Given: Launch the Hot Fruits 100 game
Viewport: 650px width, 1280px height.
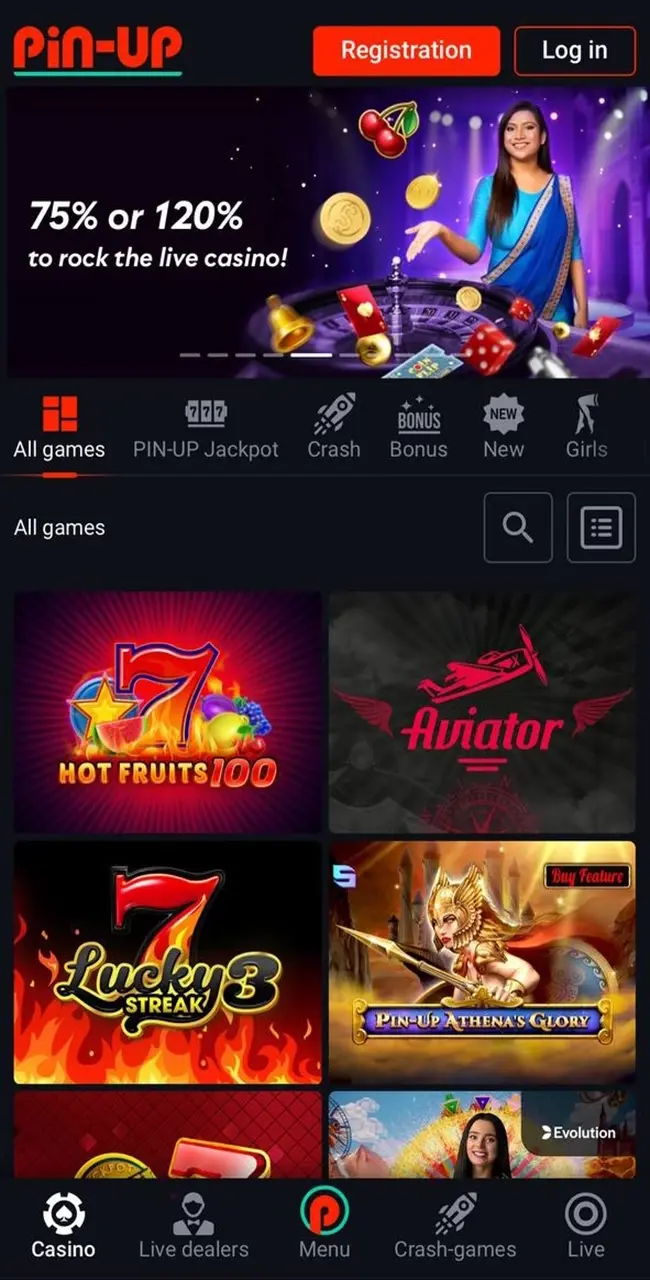Looking at the screenshot, I should [x=168, y=712].
